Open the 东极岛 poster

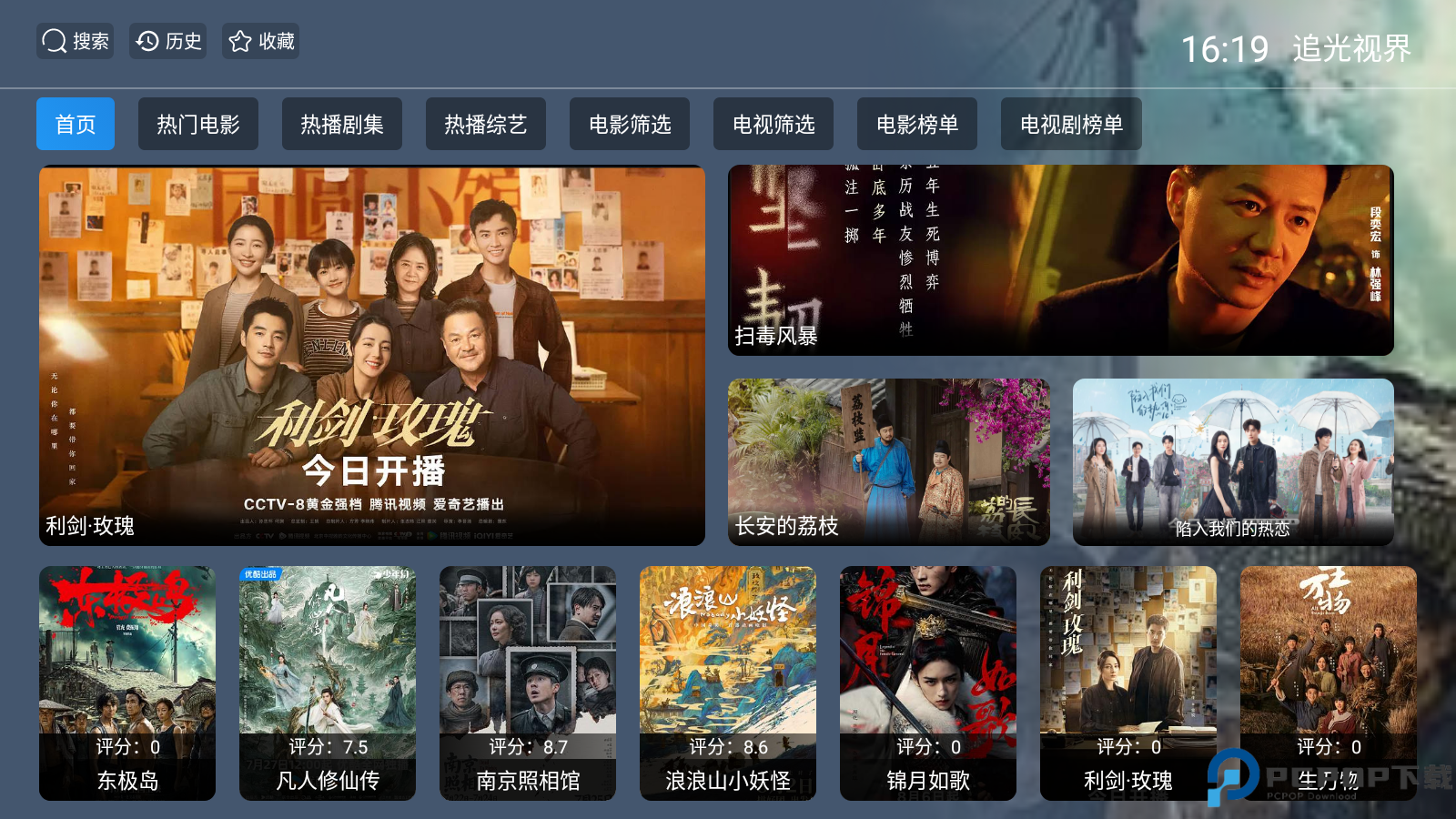[127, 683]
